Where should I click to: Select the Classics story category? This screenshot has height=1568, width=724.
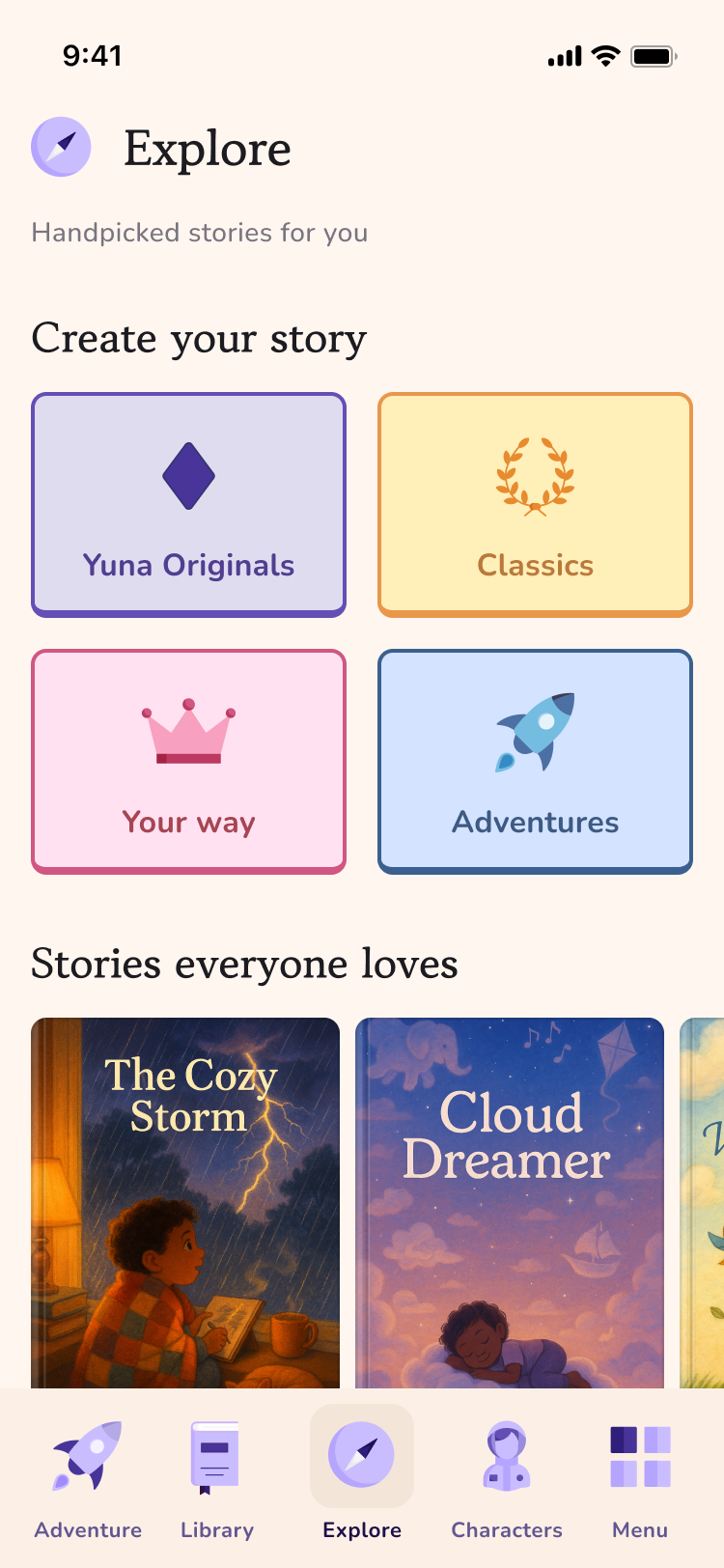(535, 504)
